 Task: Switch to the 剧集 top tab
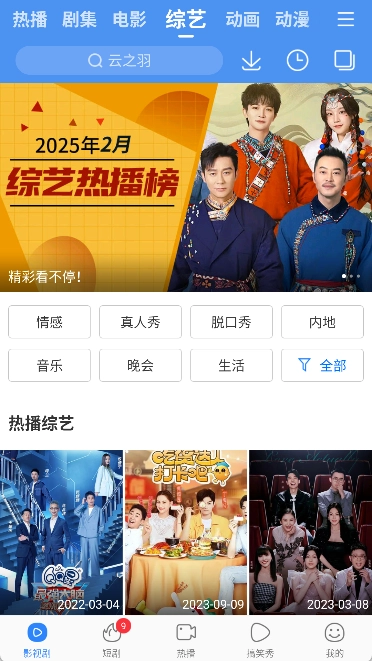[x=79, y=19]
